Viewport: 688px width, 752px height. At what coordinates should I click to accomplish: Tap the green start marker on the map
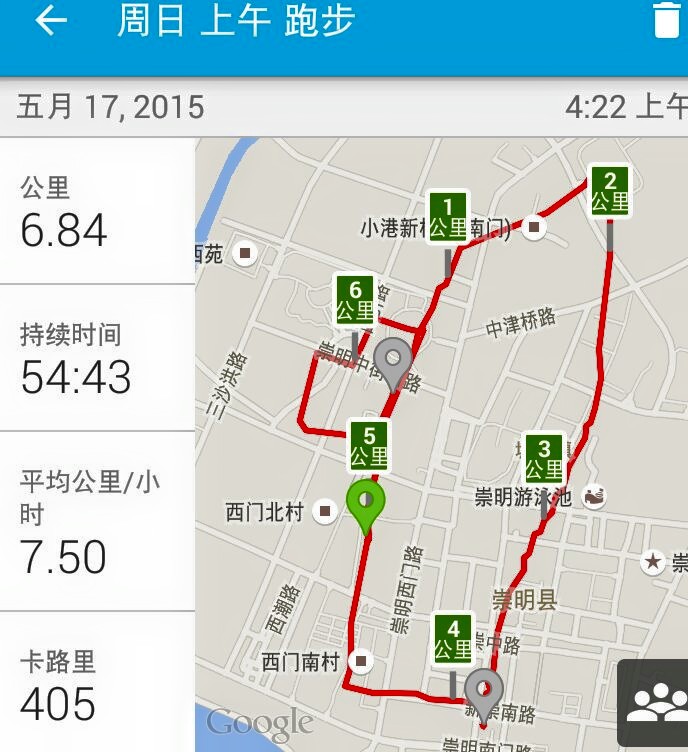[366, 503]
